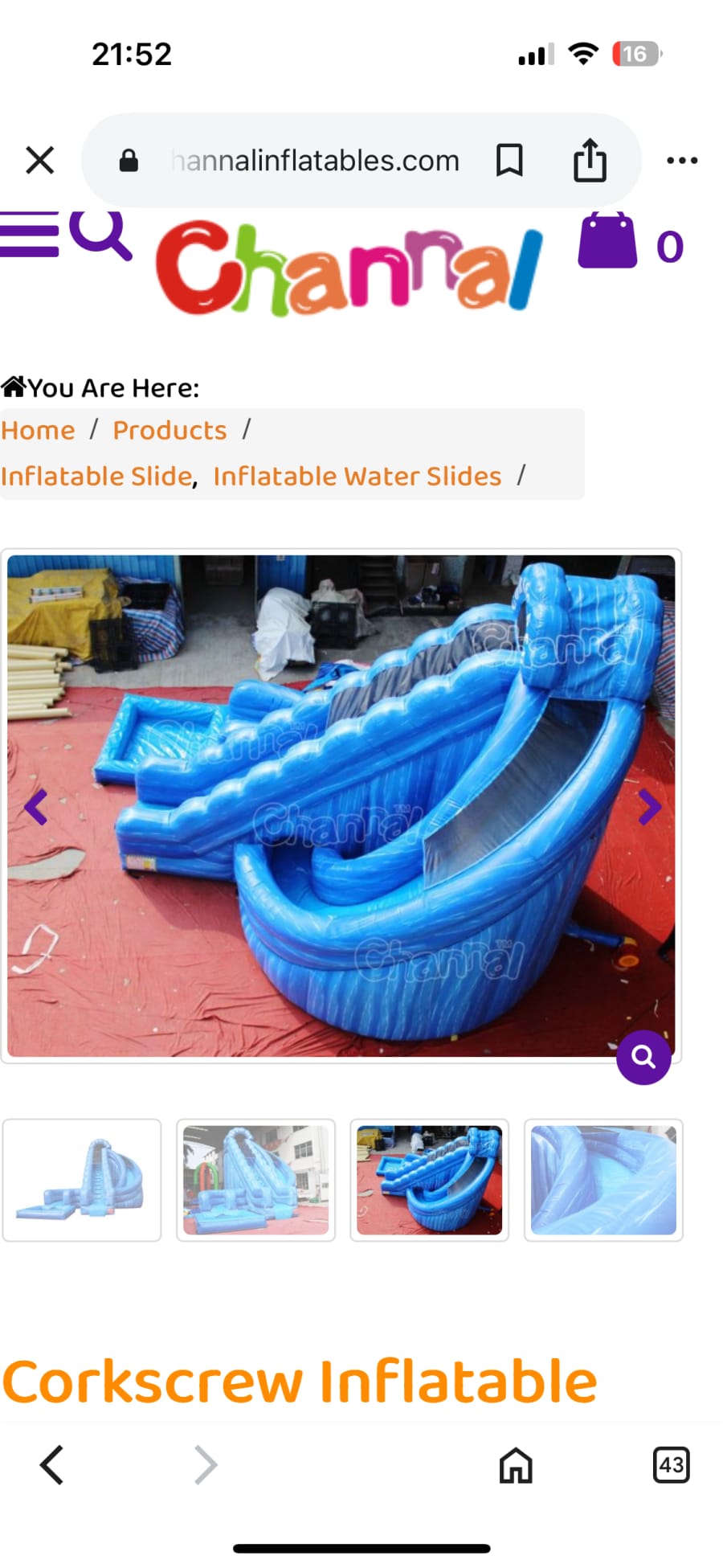Viewport: 723px width, 1568px height.
Task: Select the fourth close-up slide thumbnail
Action: [x=603, y=1180]
